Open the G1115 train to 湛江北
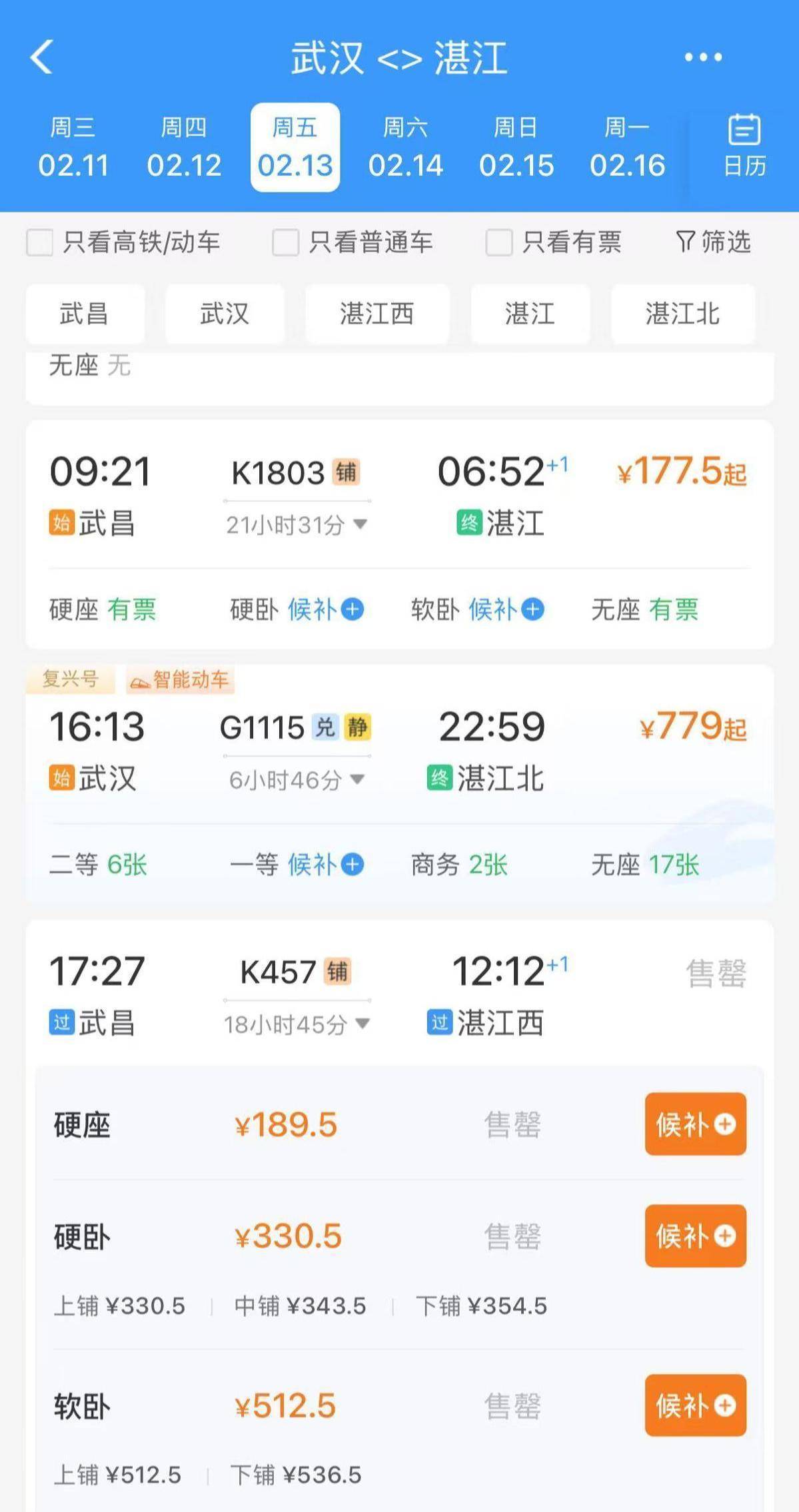The image size is (799, 1512). (399, 753)
